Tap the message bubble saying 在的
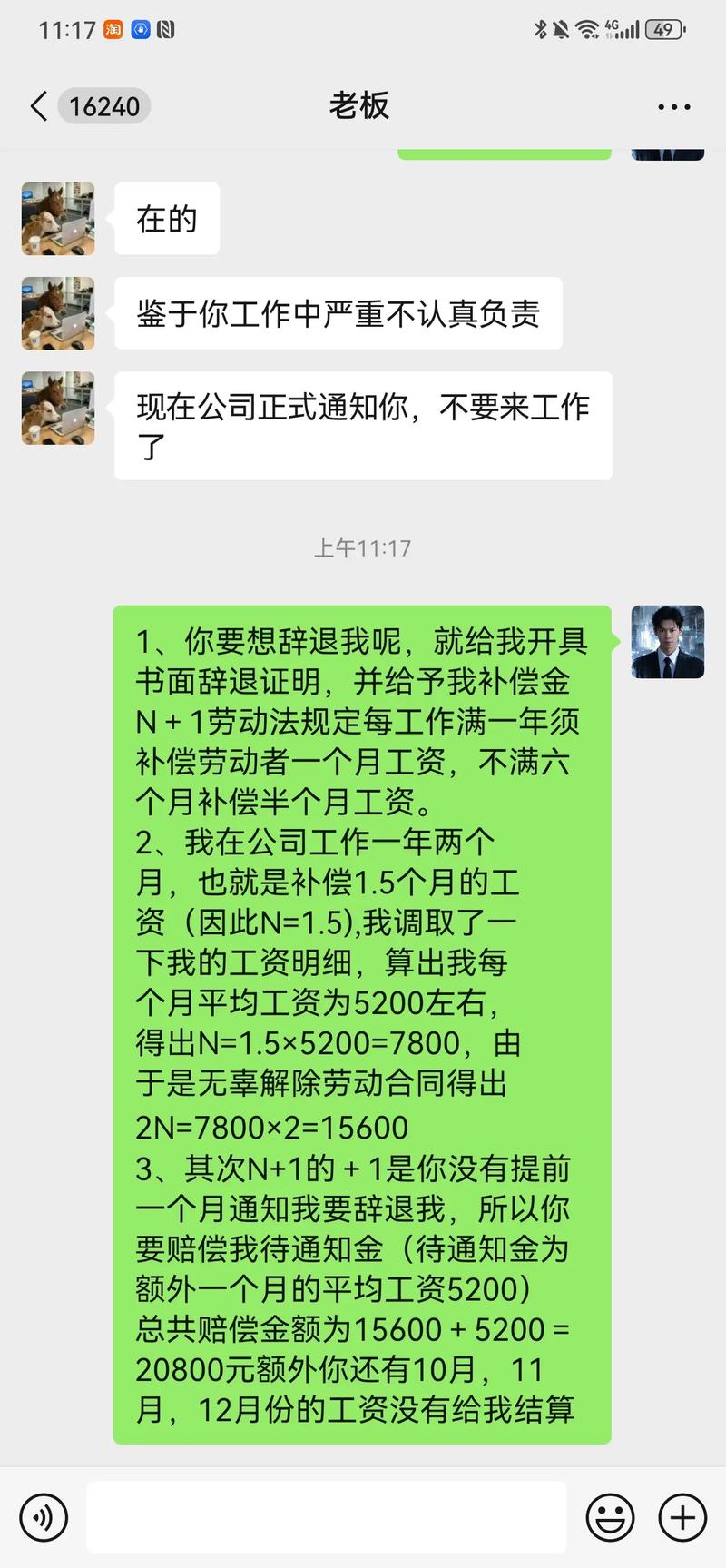The height and width of the screenshot is (1568, 726). 166,218
